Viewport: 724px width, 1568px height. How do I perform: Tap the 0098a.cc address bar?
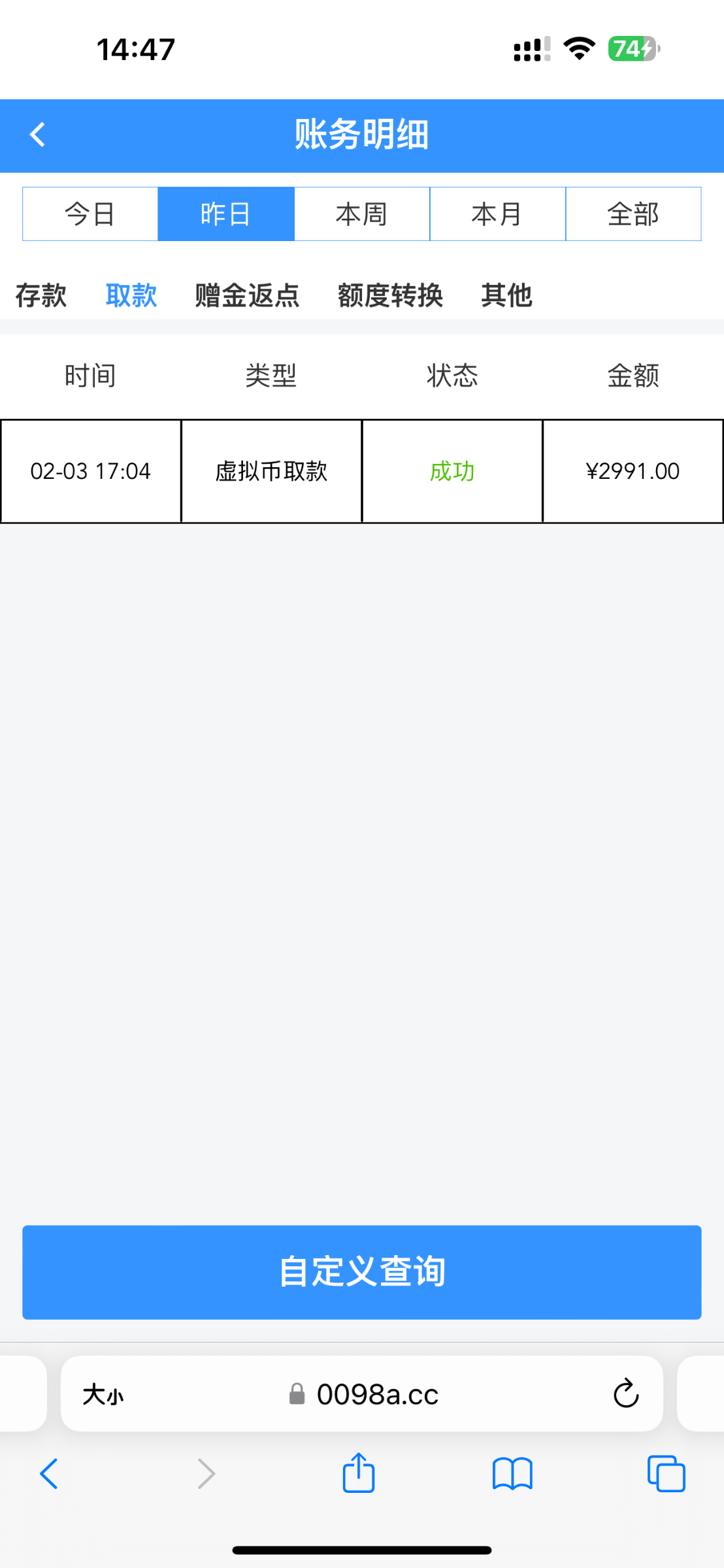tap(363, 1394)
